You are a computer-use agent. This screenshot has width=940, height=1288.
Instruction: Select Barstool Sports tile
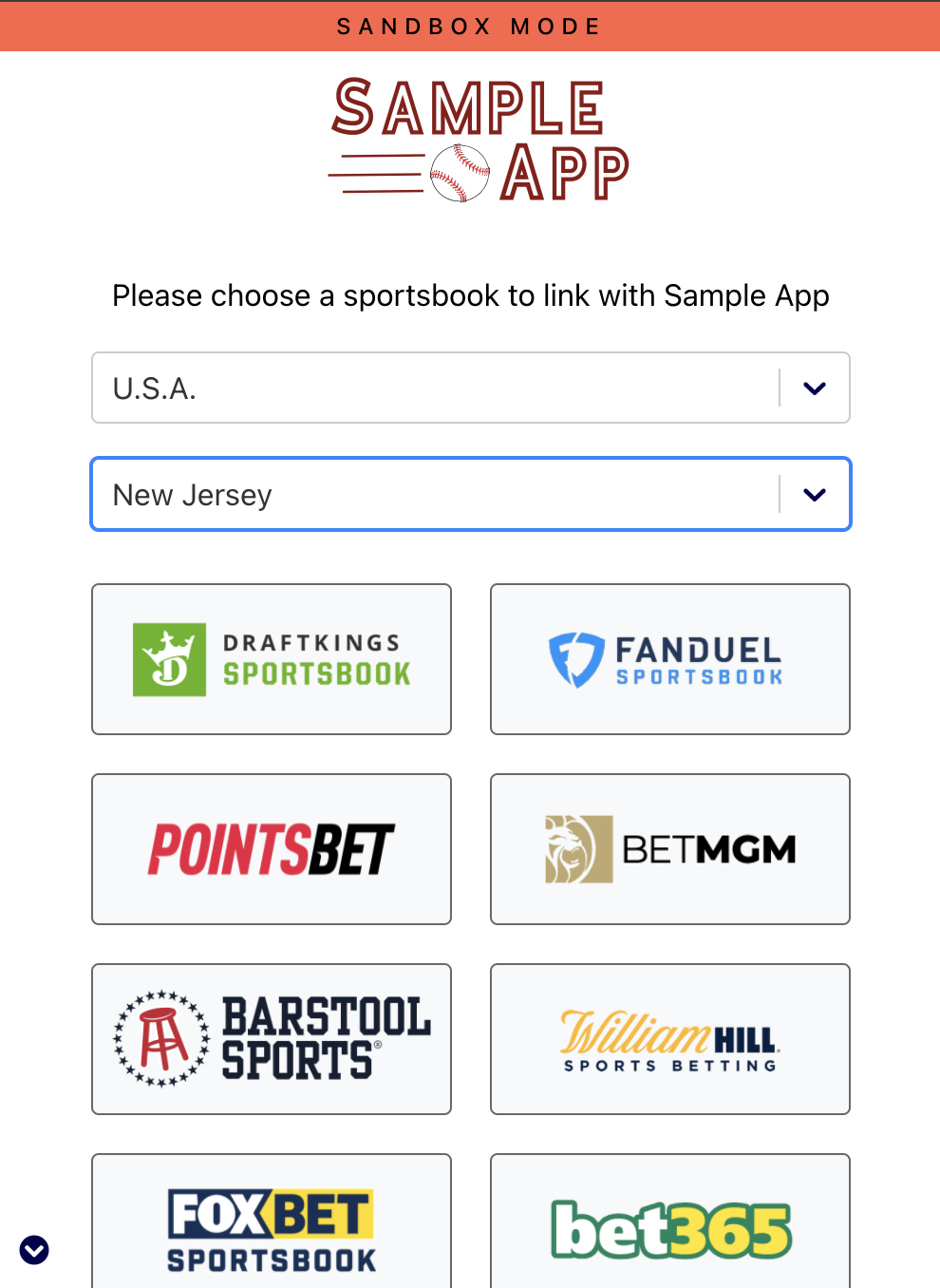tap(271, 1038)
